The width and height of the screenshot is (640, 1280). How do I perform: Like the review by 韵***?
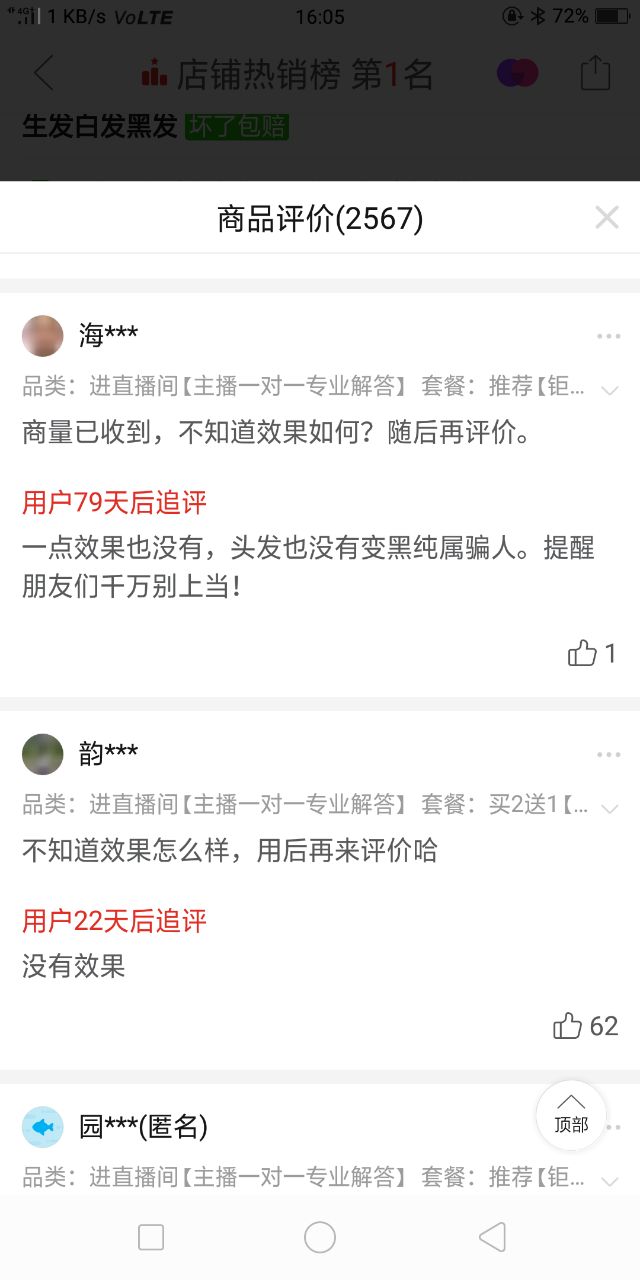(x=568, y=1026)
